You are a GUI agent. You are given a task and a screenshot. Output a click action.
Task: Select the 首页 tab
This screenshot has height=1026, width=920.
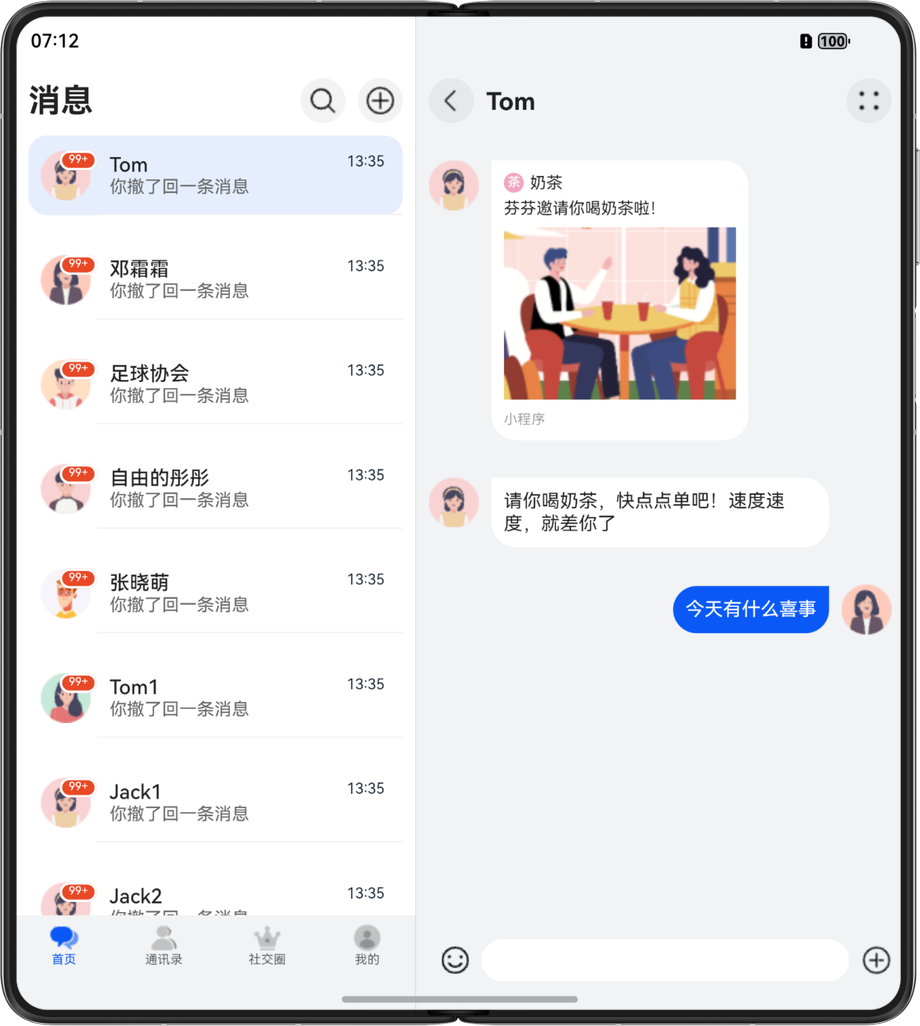(x=64, y=945)
